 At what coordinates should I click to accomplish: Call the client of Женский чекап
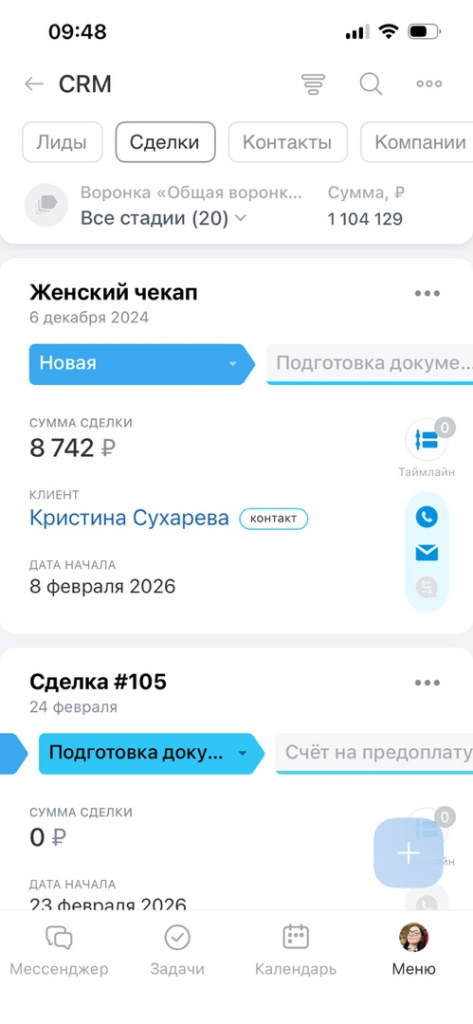427,517
